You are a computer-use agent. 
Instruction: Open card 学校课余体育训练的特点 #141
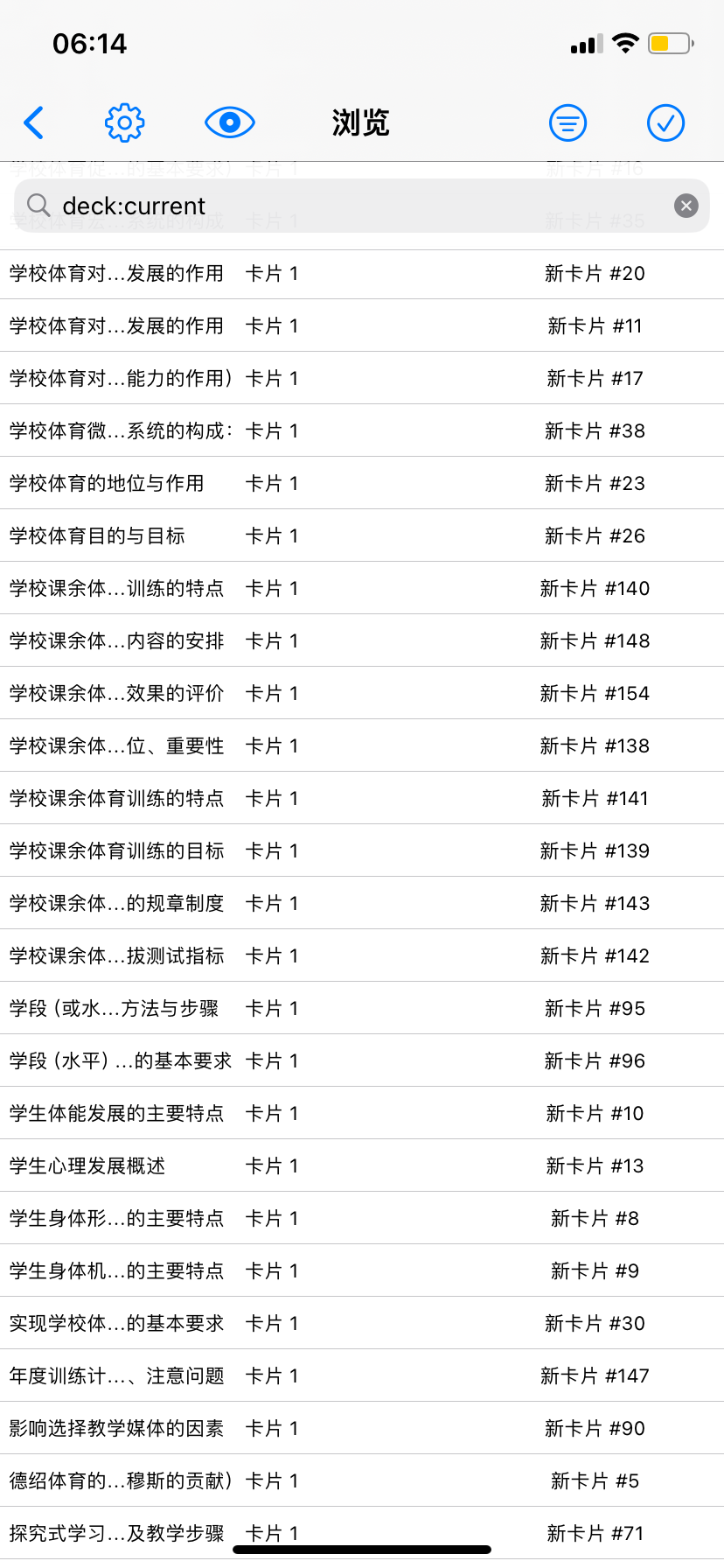point(362,798)
